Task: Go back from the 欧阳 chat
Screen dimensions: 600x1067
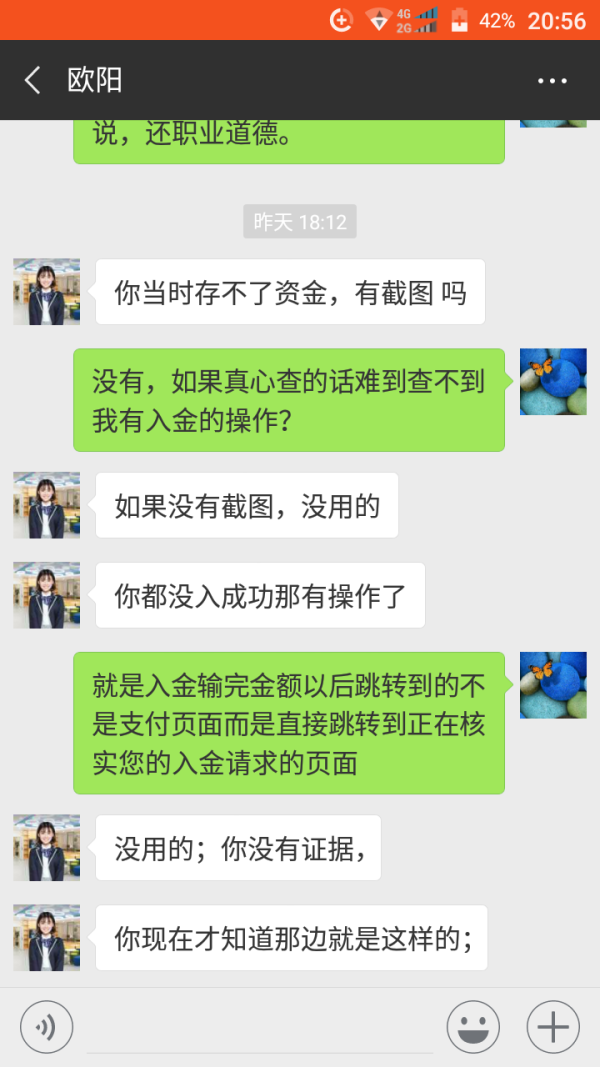Action: [x=33, y=80]
